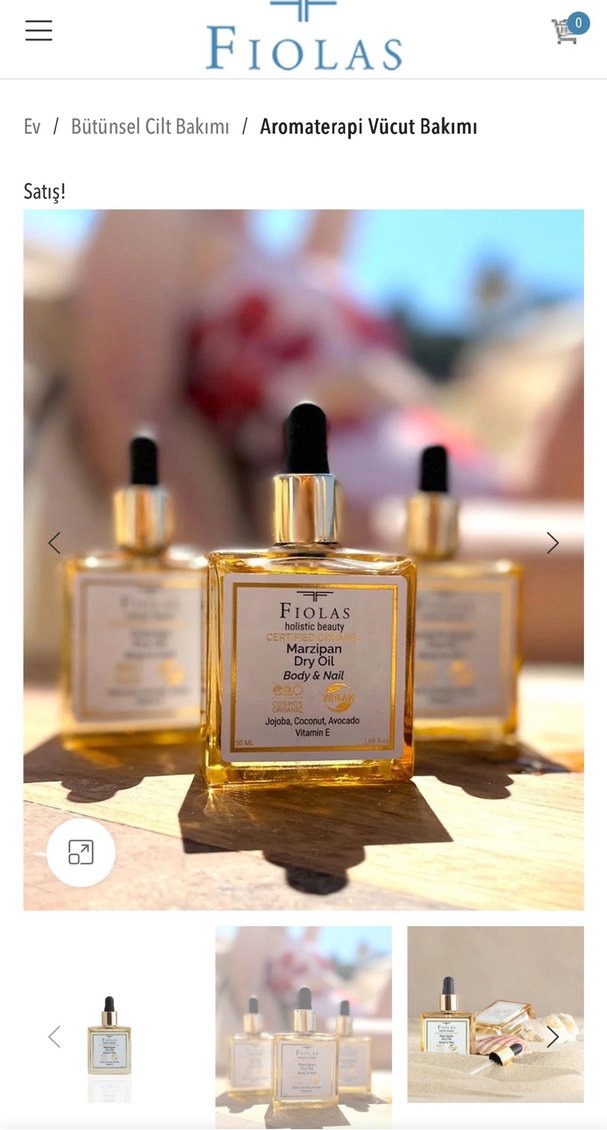Expand the product image fullscreen
607x1130 pixels.
81,852
